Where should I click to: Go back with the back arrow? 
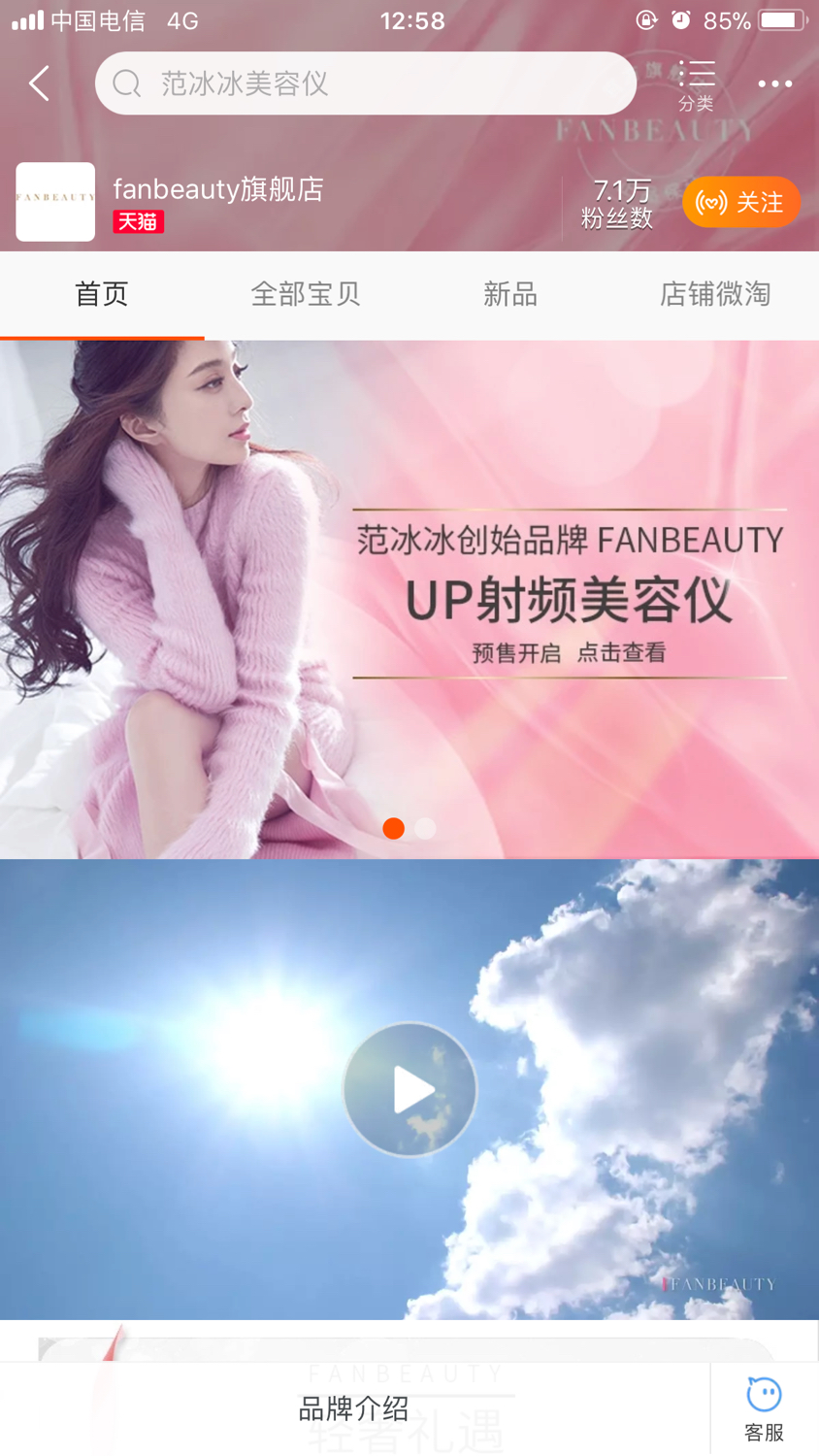tap(39, 83)
